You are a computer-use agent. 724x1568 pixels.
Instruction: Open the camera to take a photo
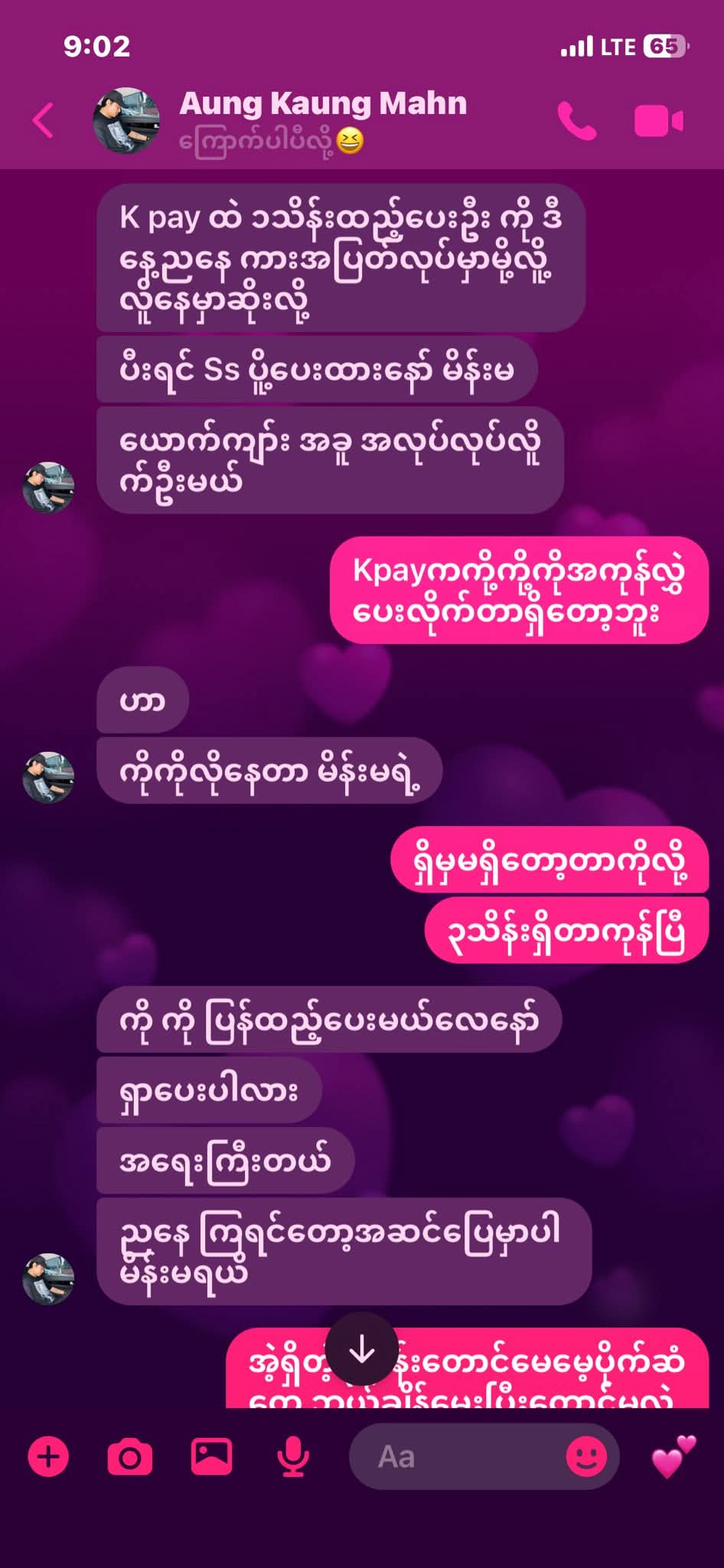coord(129,1456)
